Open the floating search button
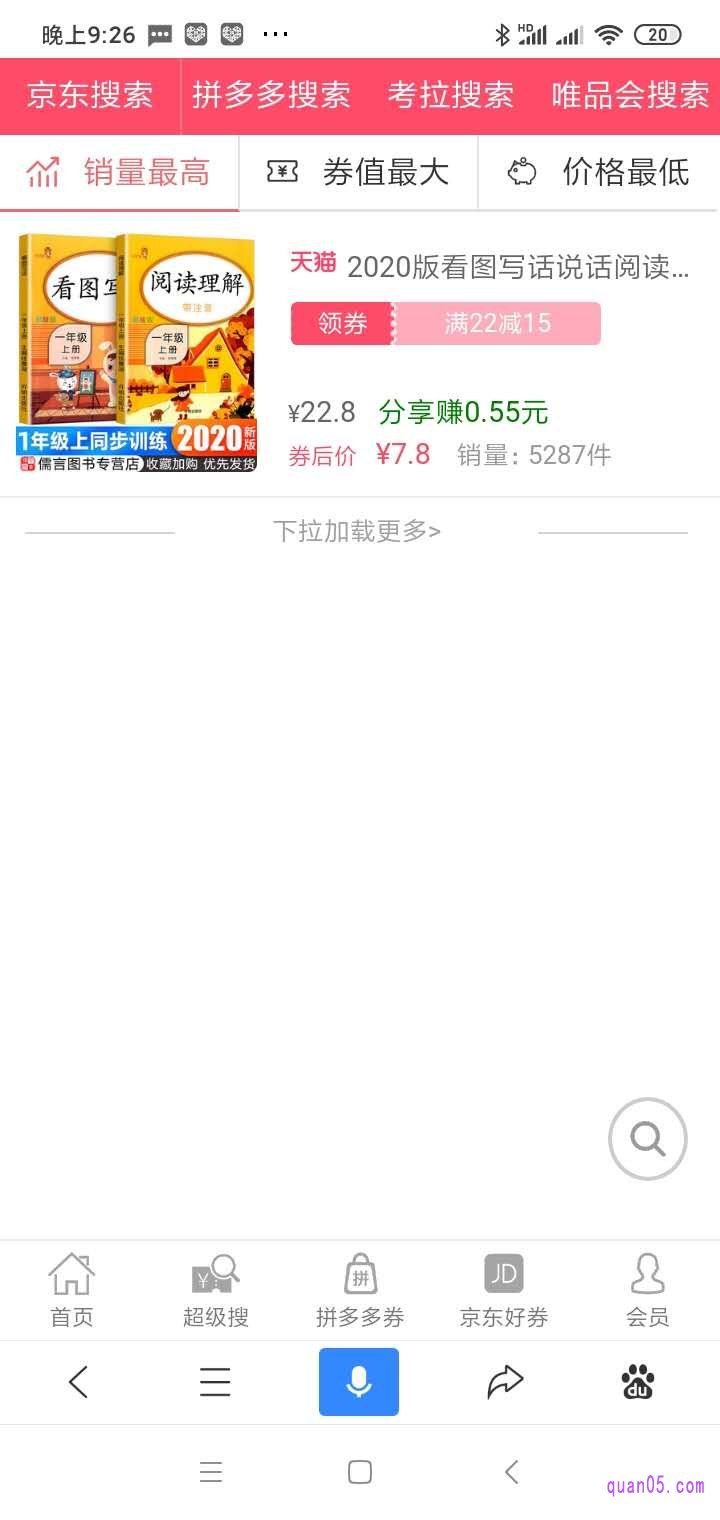The image size is (720, 1520). (648, 1139)
